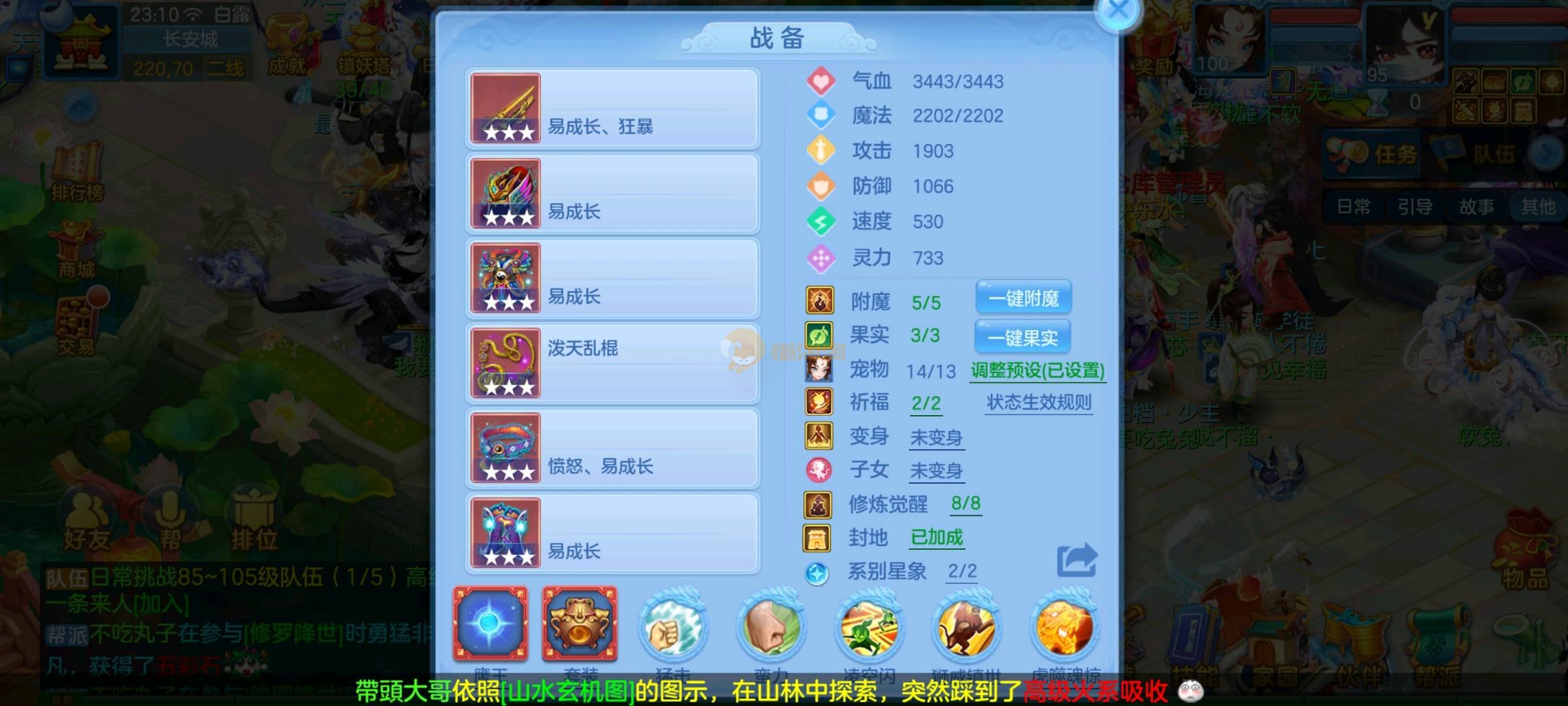Open 状态生效规则 link

(x=1039, y=403)
